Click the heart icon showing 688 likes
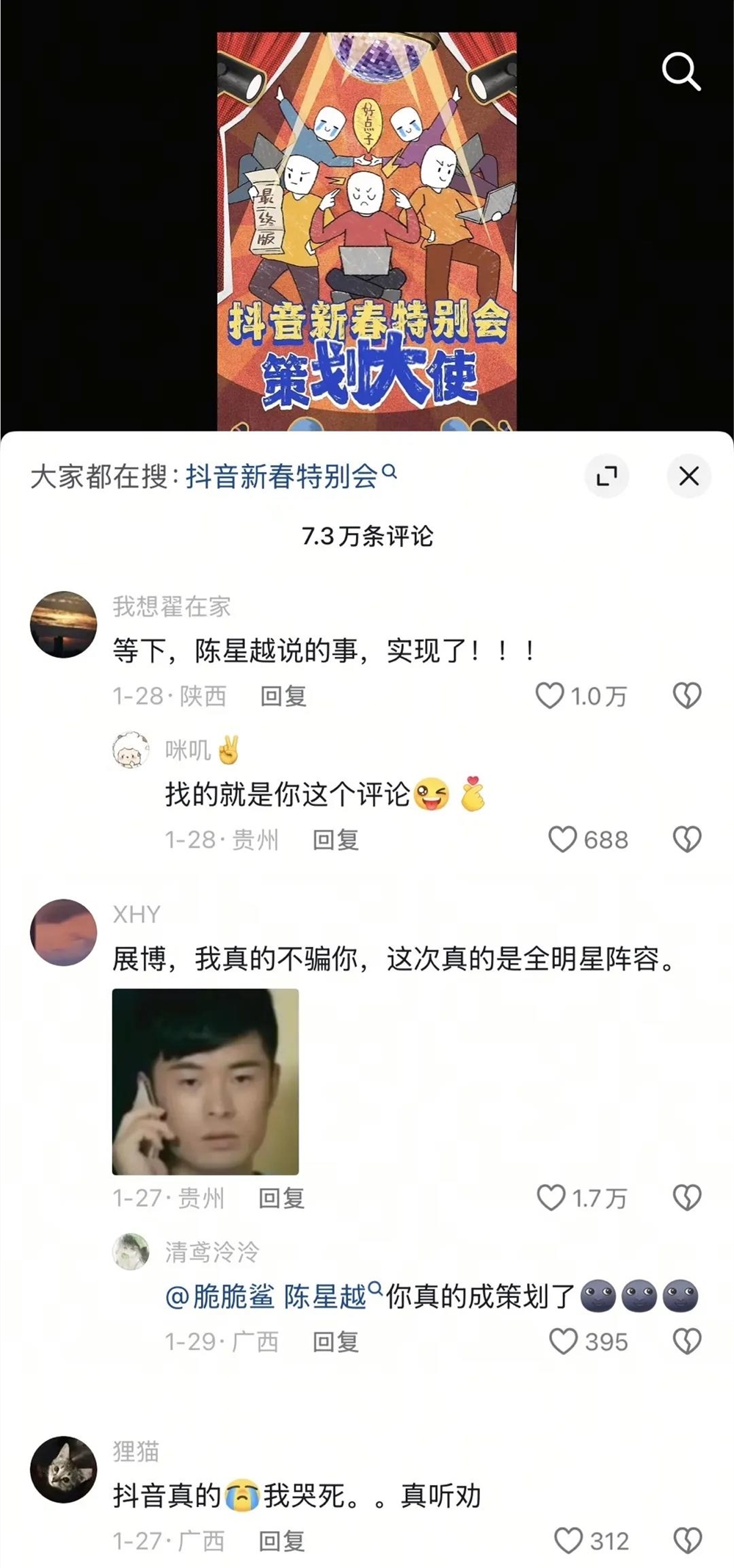Screen dimensions: 734x1568 [x=565, y=839]
